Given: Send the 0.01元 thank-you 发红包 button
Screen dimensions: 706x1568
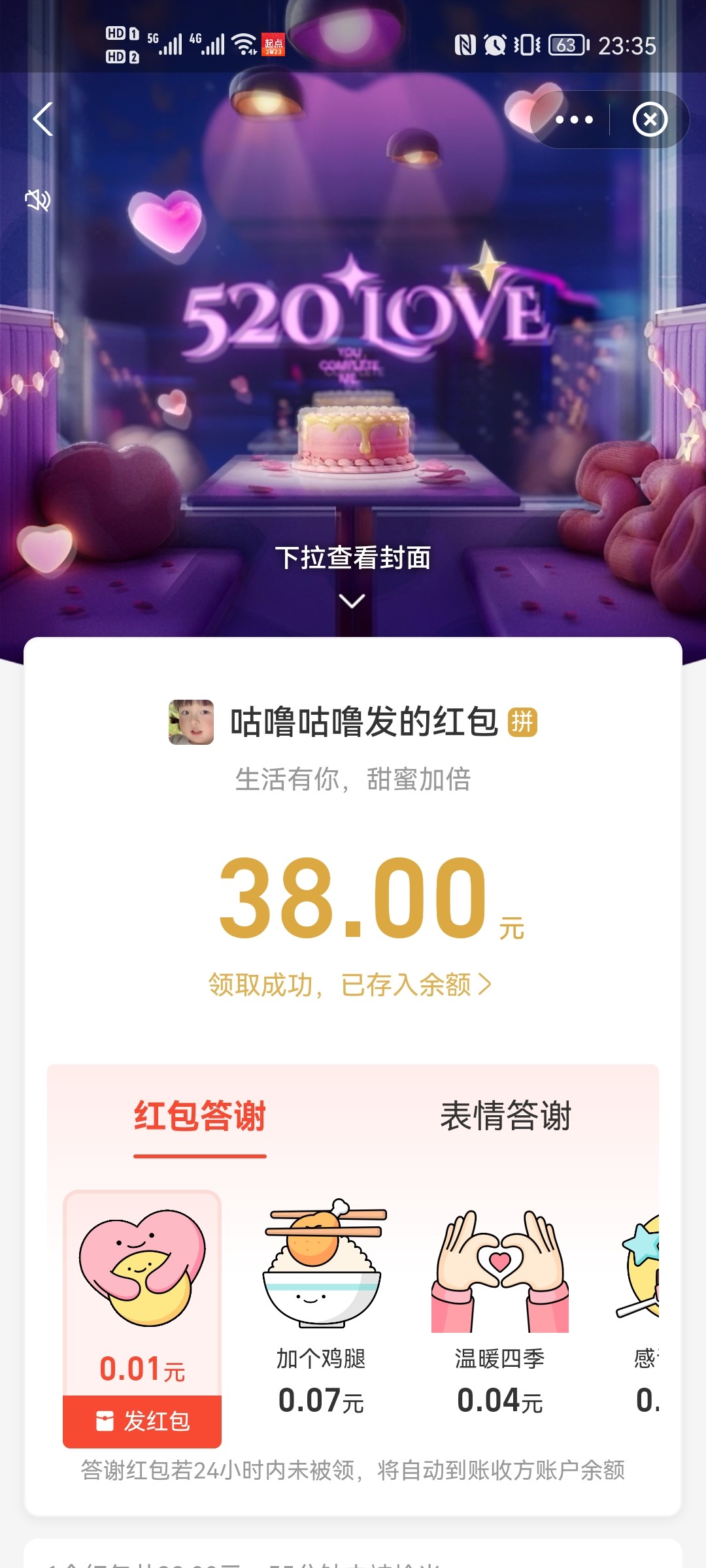Looking at the screenshot, I should 143,1421.
